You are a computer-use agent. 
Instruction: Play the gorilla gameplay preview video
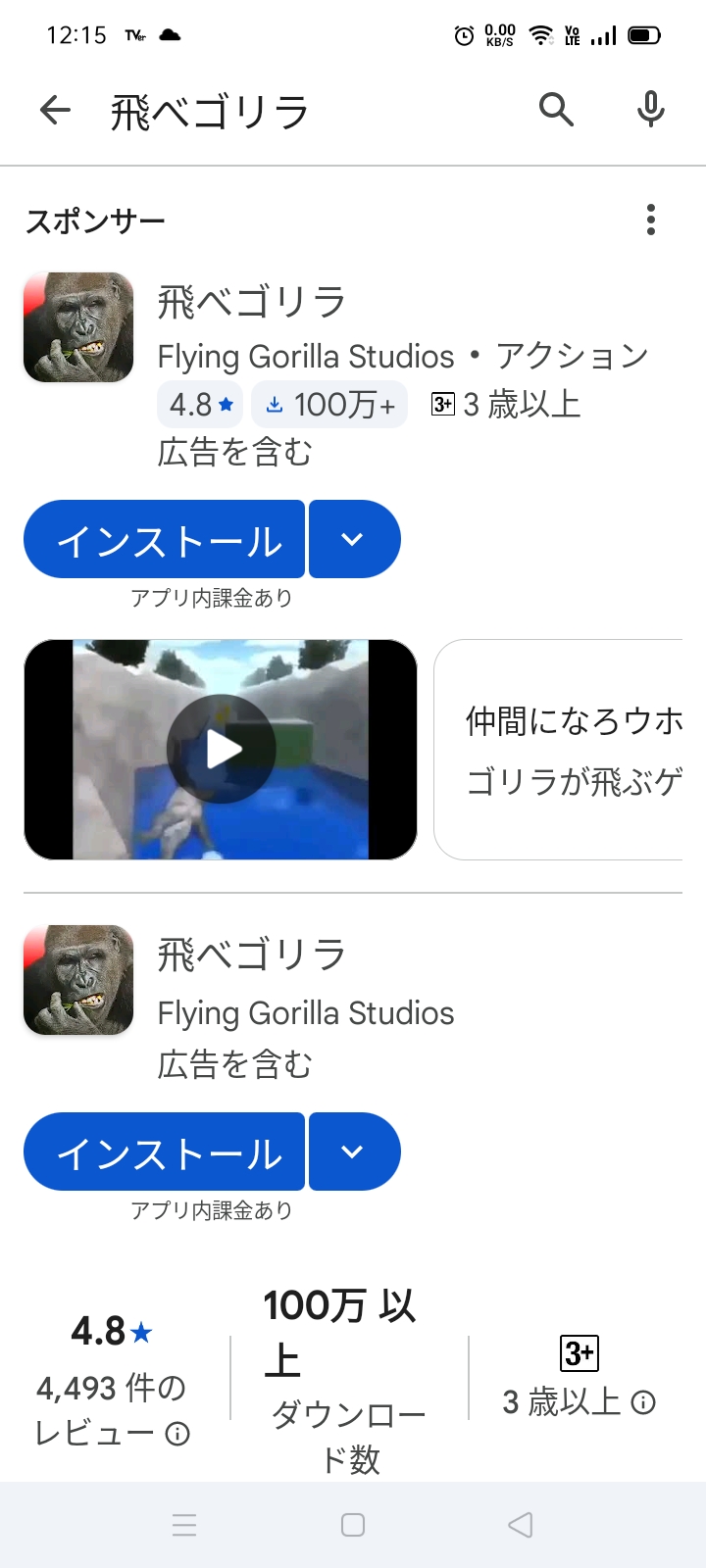coord(221,750)
